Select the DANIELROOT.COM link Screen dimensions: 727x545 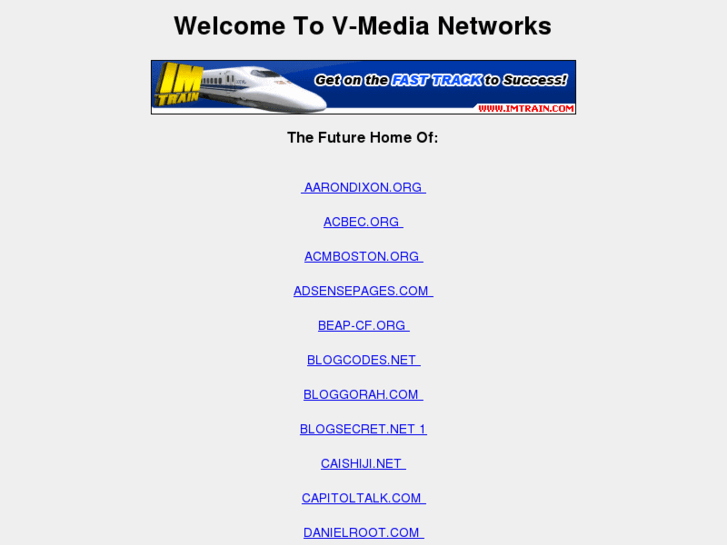pyautogui.click(x=363, y=533)
